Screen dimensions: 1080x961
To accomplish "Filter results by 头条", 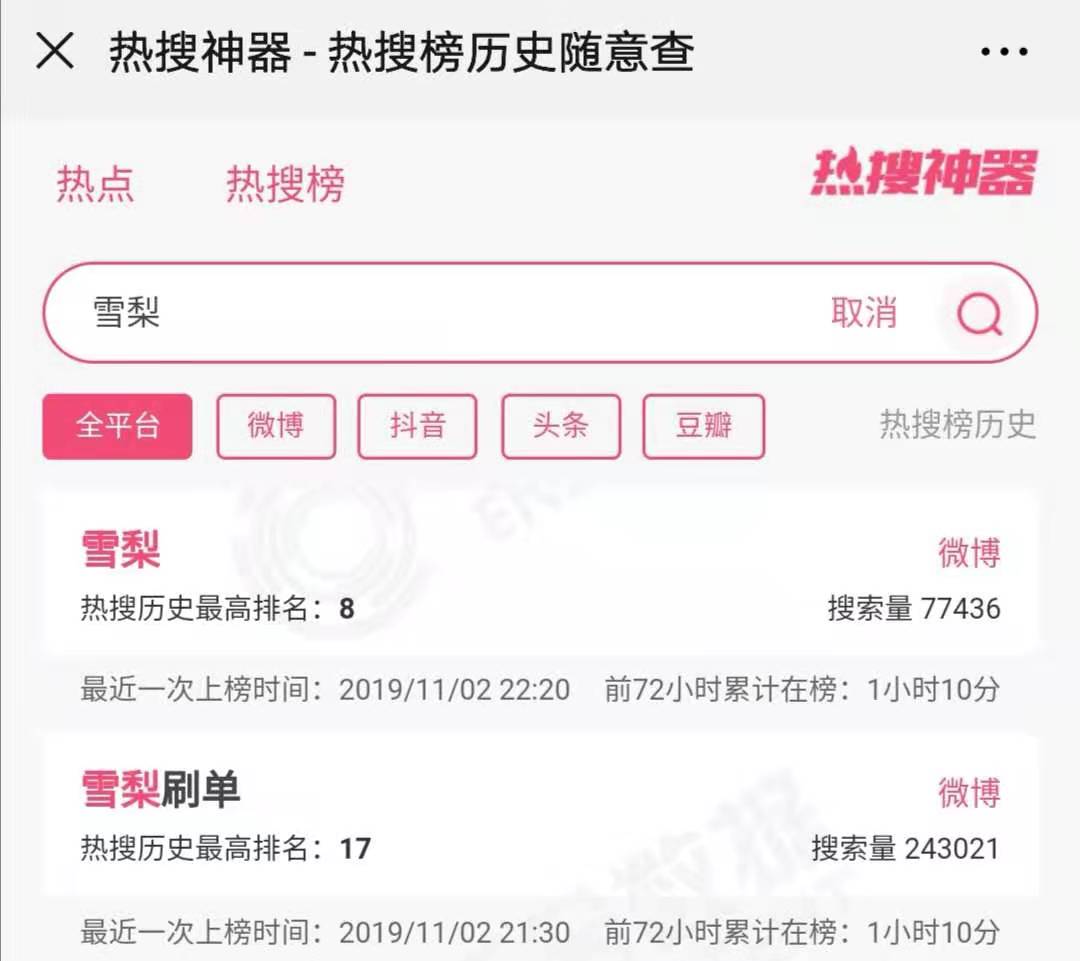I will point(560,426).
